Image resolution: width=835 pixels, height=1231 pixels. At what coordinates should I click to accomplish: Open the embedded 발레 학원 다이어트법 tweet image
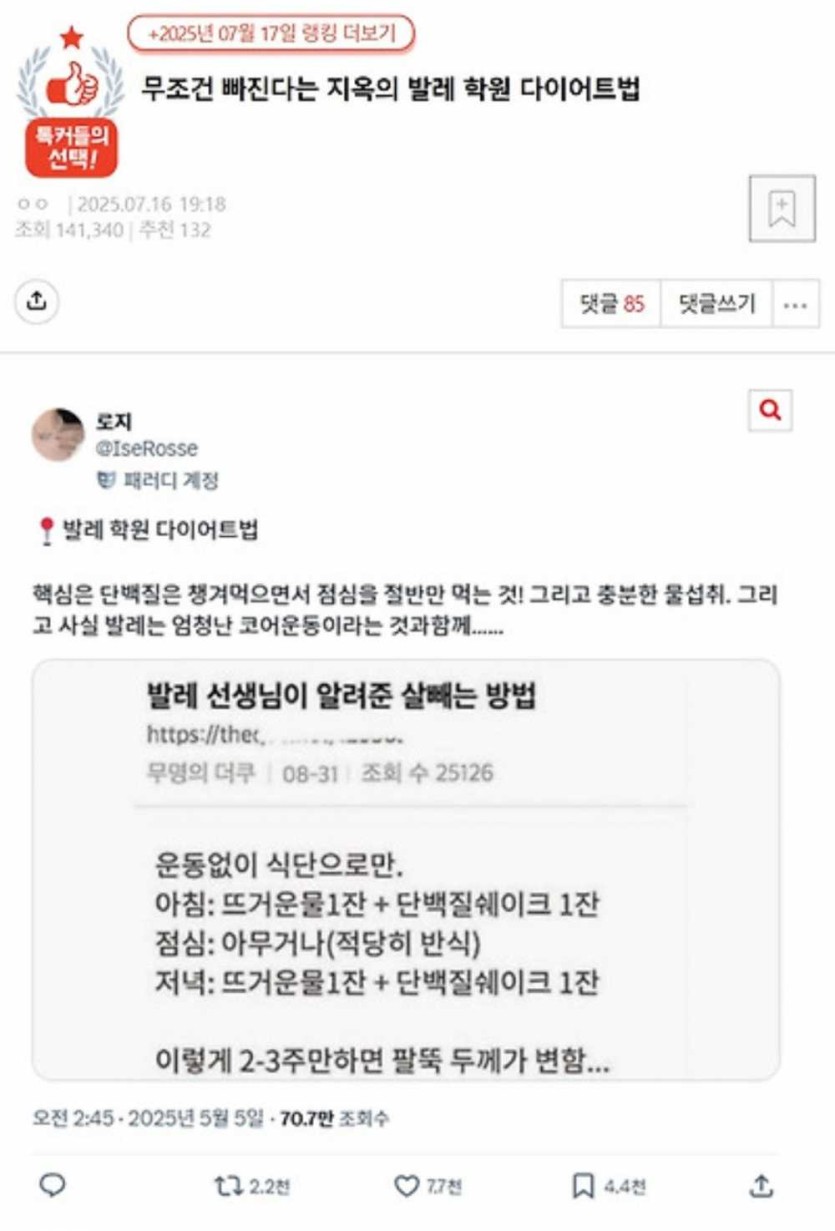pyautogui.click(x=406, y=870)
